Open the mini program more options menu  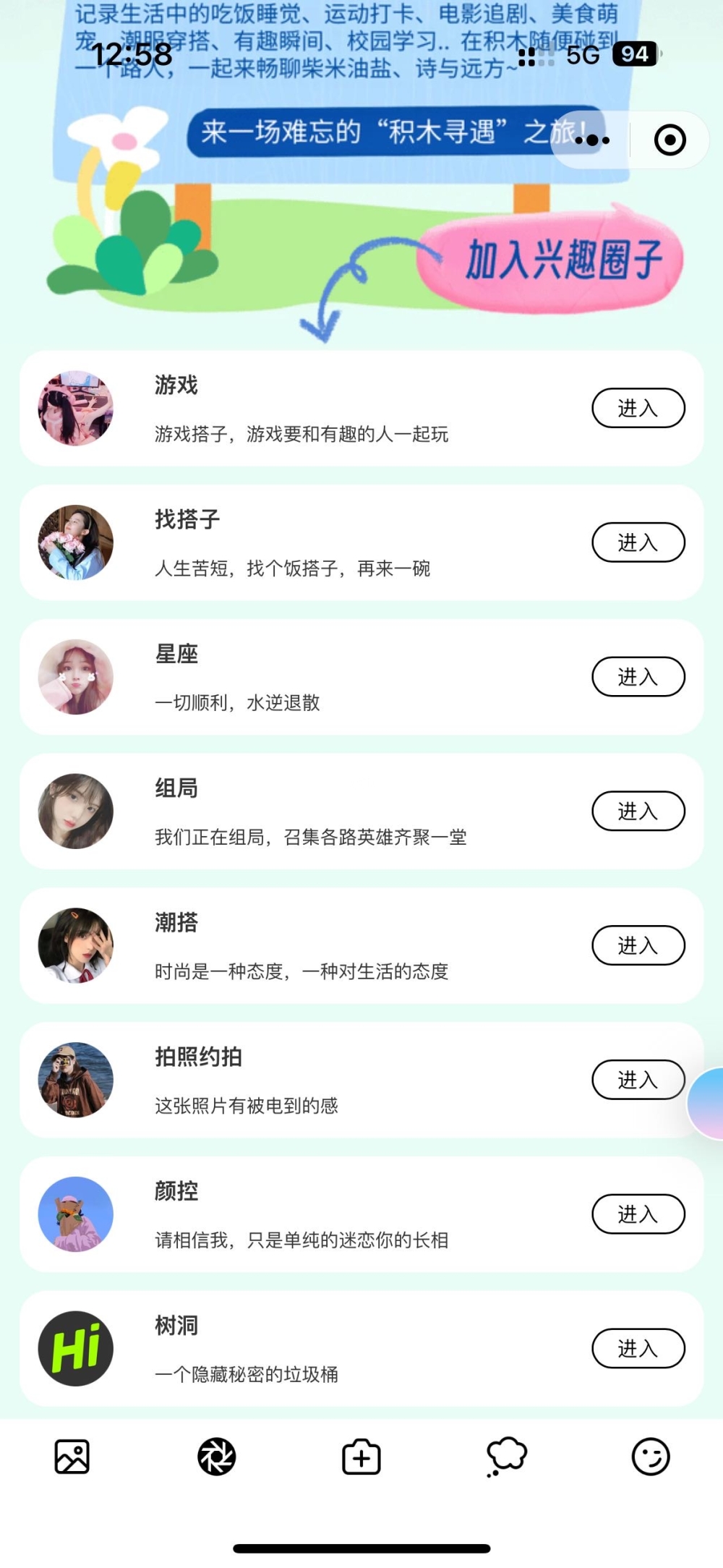pyautogui.click(x=592, y=140)
